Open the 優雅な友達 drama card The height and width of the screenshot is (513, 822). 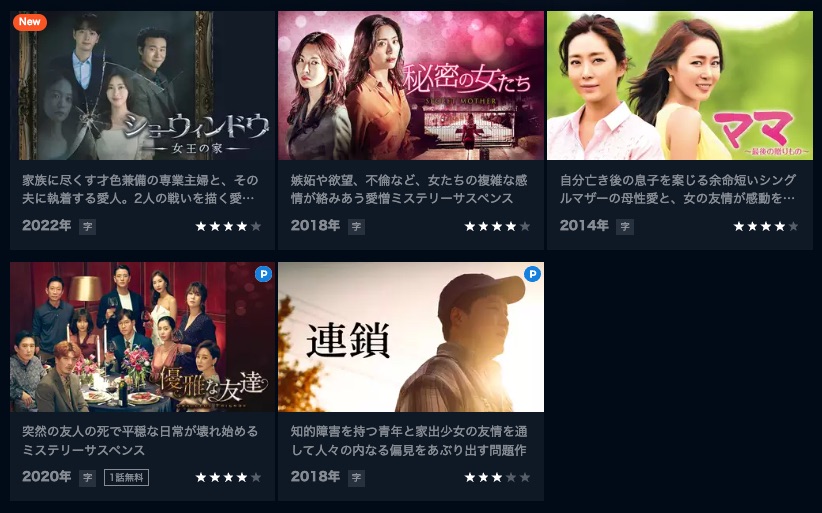click(142, 338)
